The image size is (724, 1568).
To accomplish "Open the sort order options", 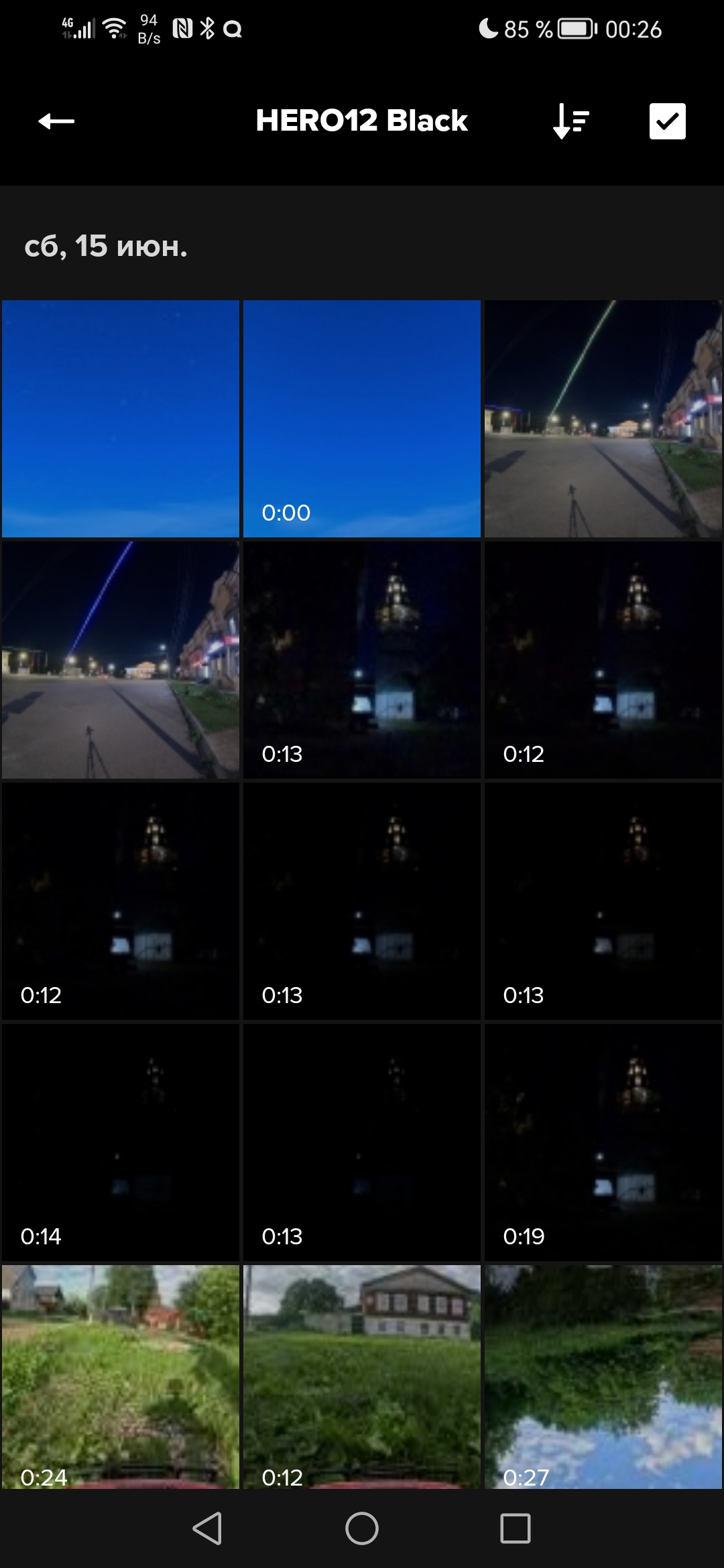I will point(570,121).
